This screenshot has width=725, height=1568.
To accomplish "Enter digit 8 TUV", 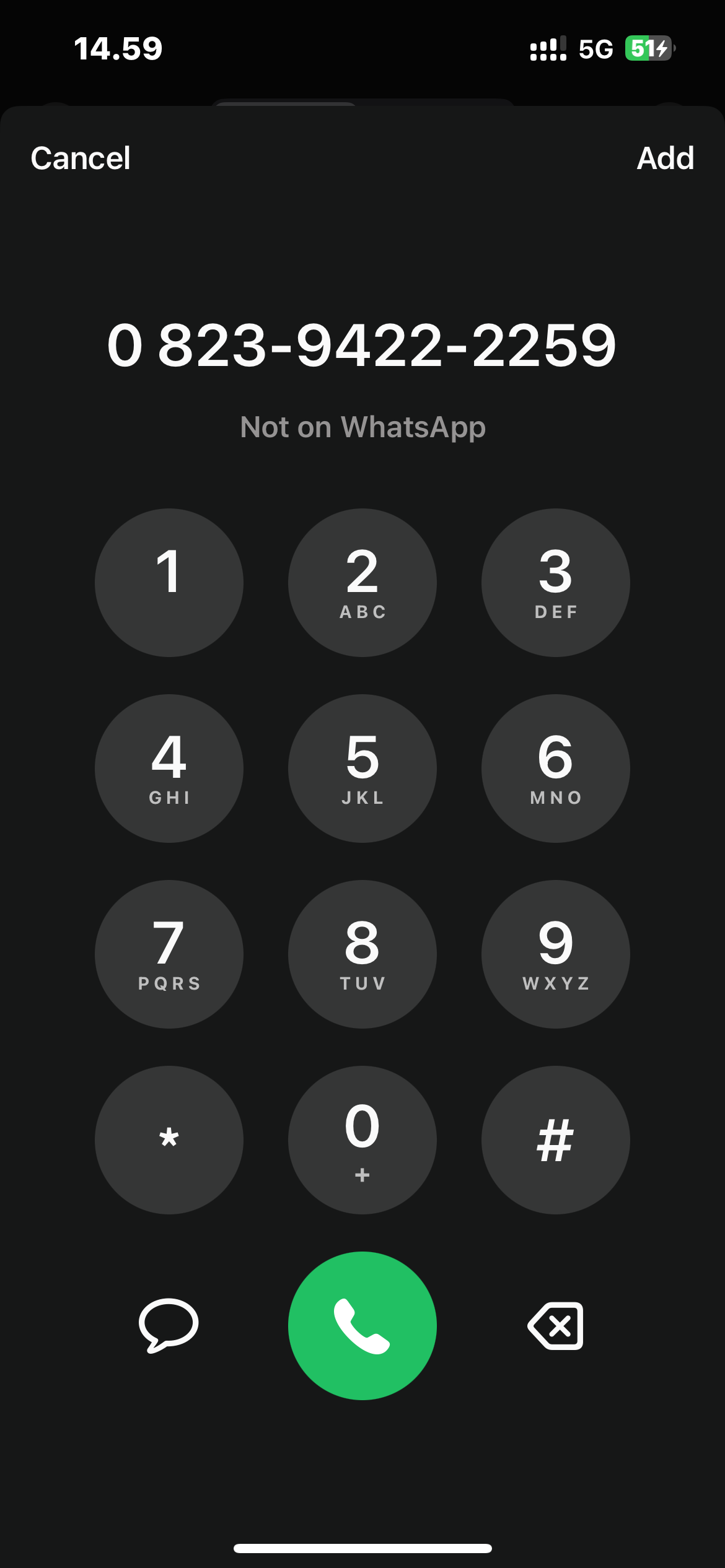I will (362, 954).
